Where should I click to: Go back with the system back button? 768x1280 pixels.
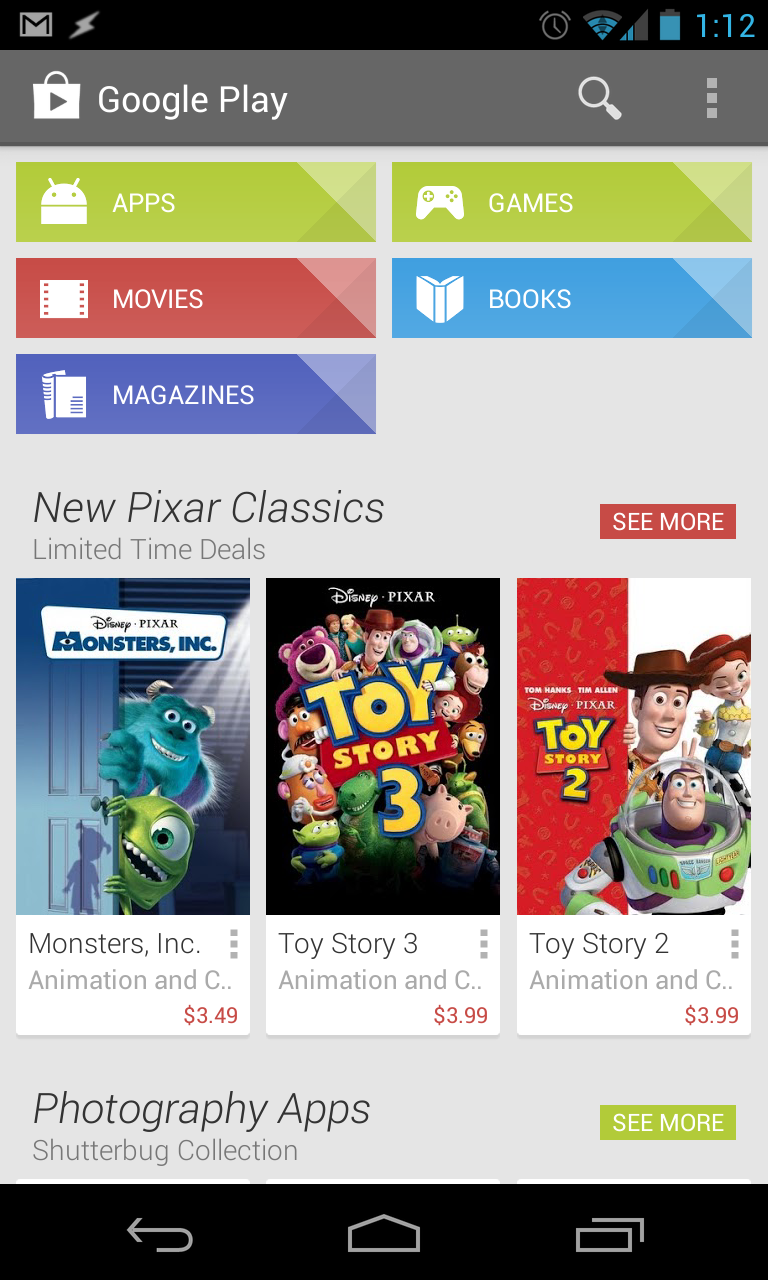click(160, 1235)
